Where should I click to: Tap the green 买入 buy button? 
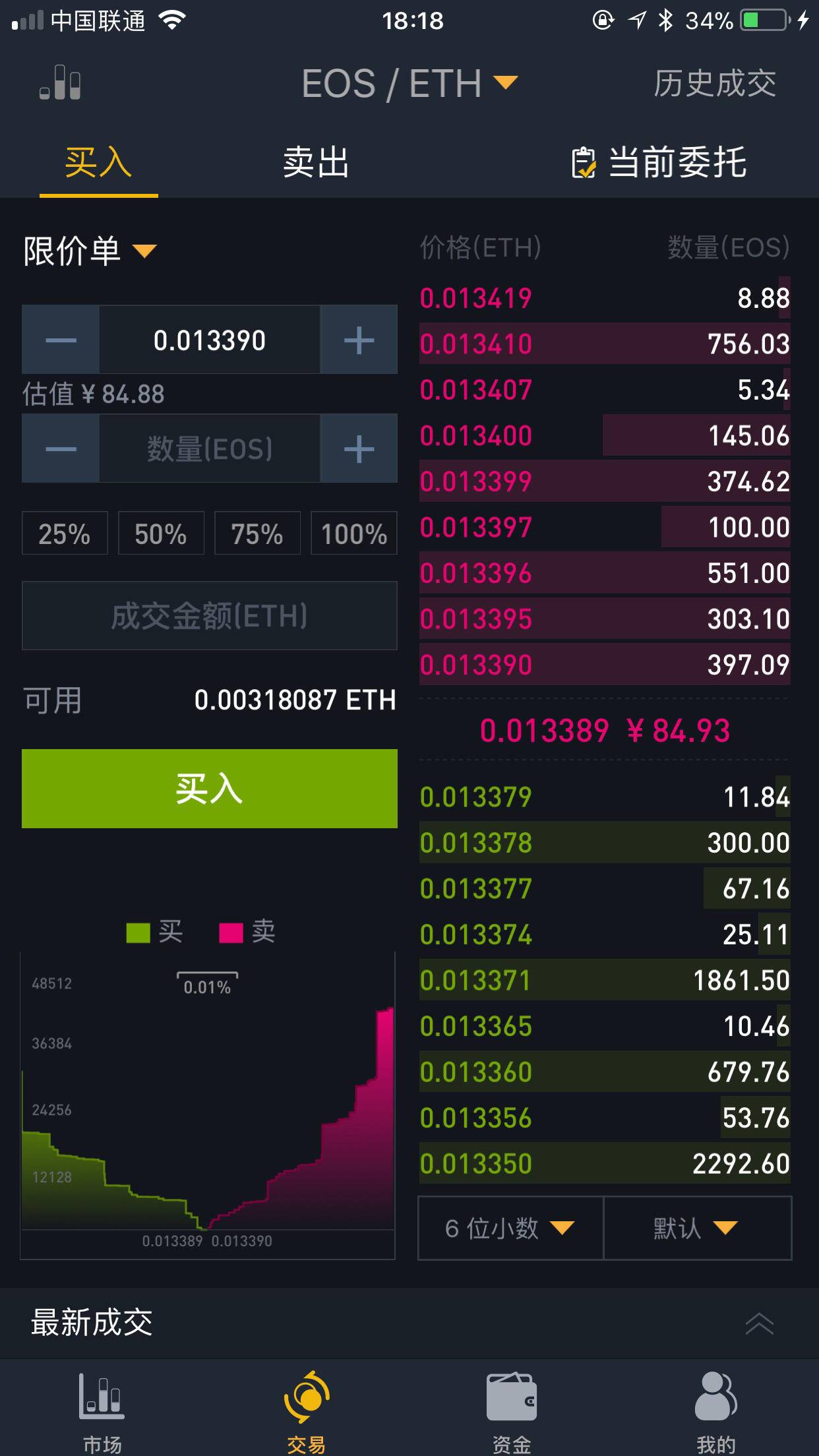pyautogui.click(x=210, y=789)
